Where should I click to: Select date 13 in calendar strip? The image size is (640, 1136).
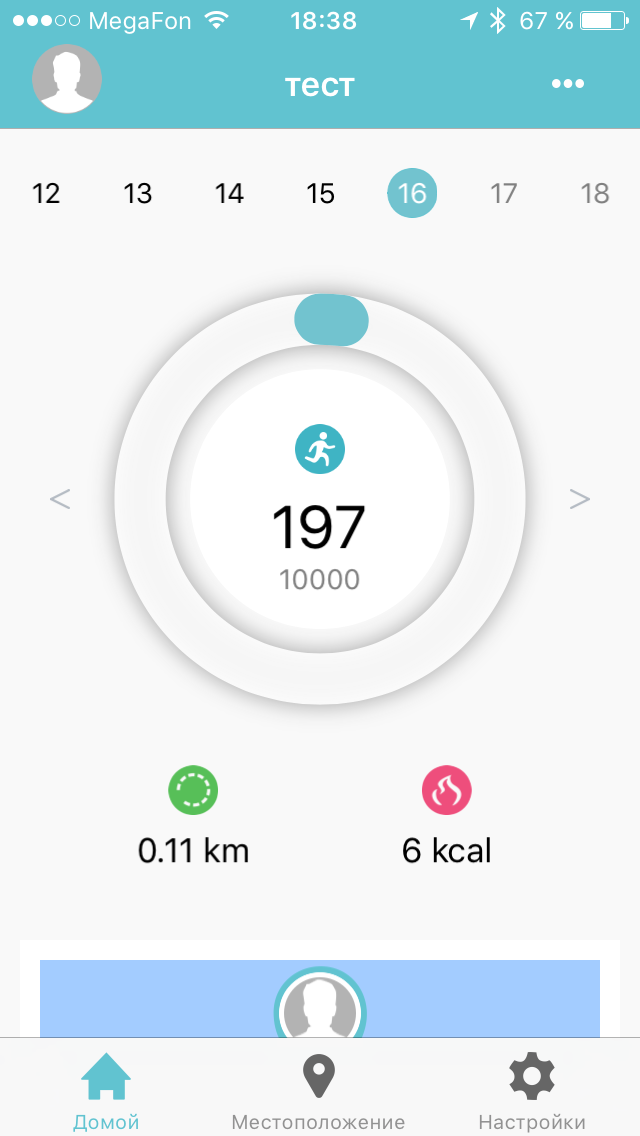[x=137, y=193]
